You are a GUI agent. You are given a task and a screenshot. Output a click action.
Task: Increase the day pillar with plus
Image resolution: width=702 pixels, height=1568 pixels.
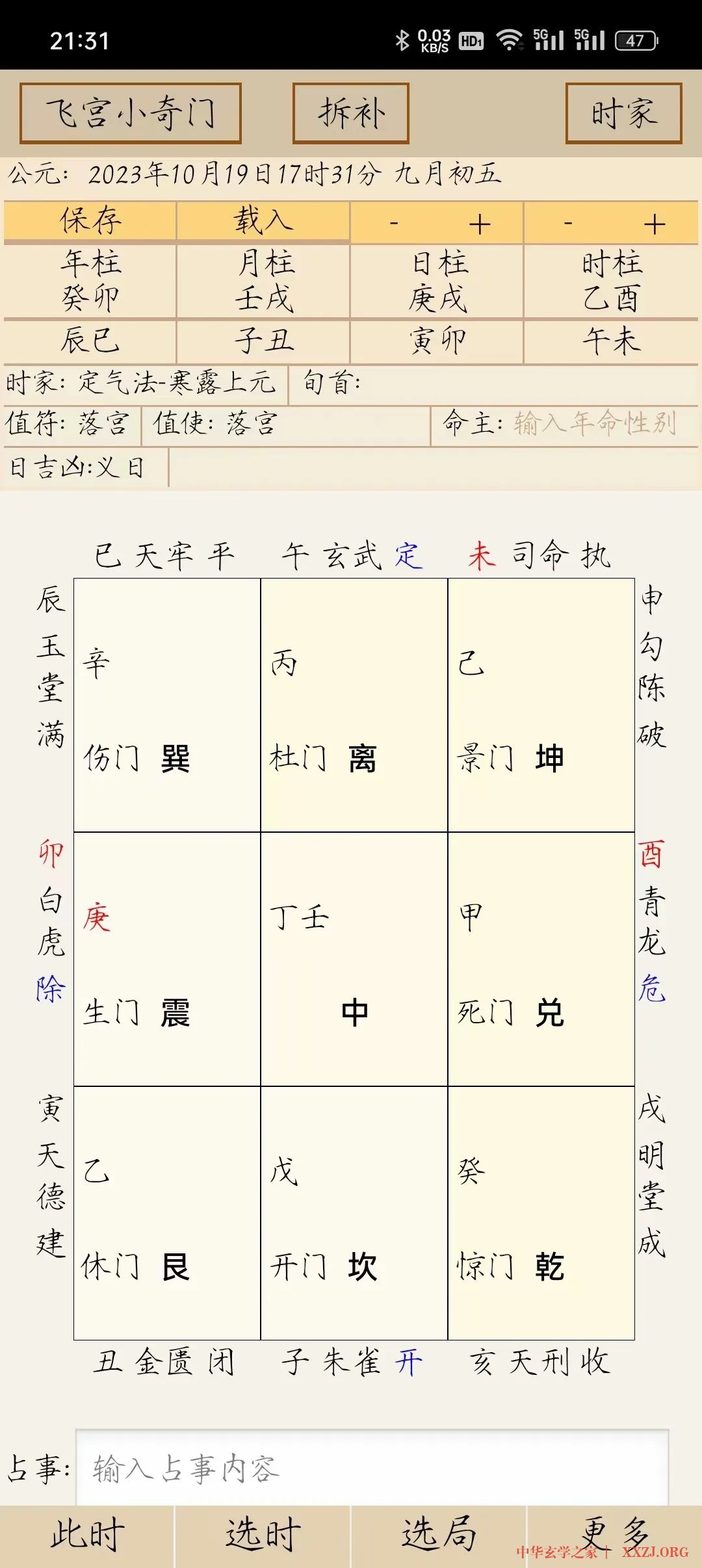click(x=480, y=224)
